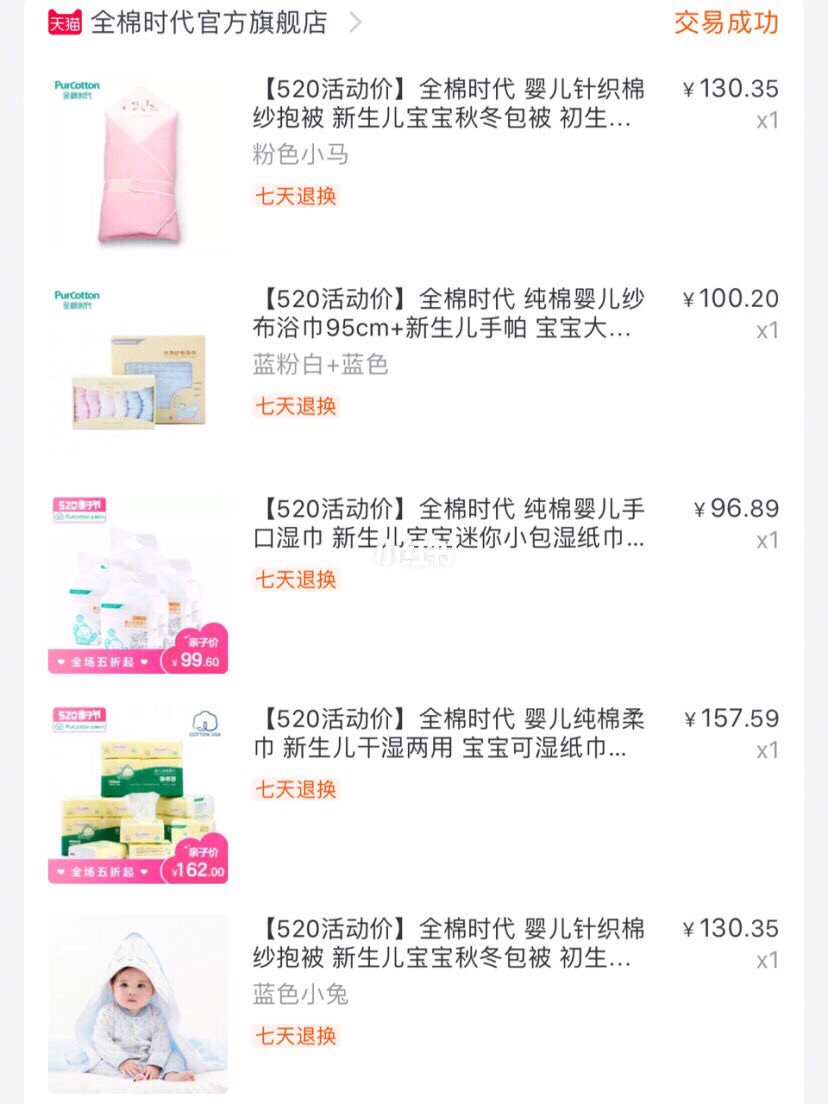View the 婴儿纯棉柔巾 cotton tissue item

point(448,733)
